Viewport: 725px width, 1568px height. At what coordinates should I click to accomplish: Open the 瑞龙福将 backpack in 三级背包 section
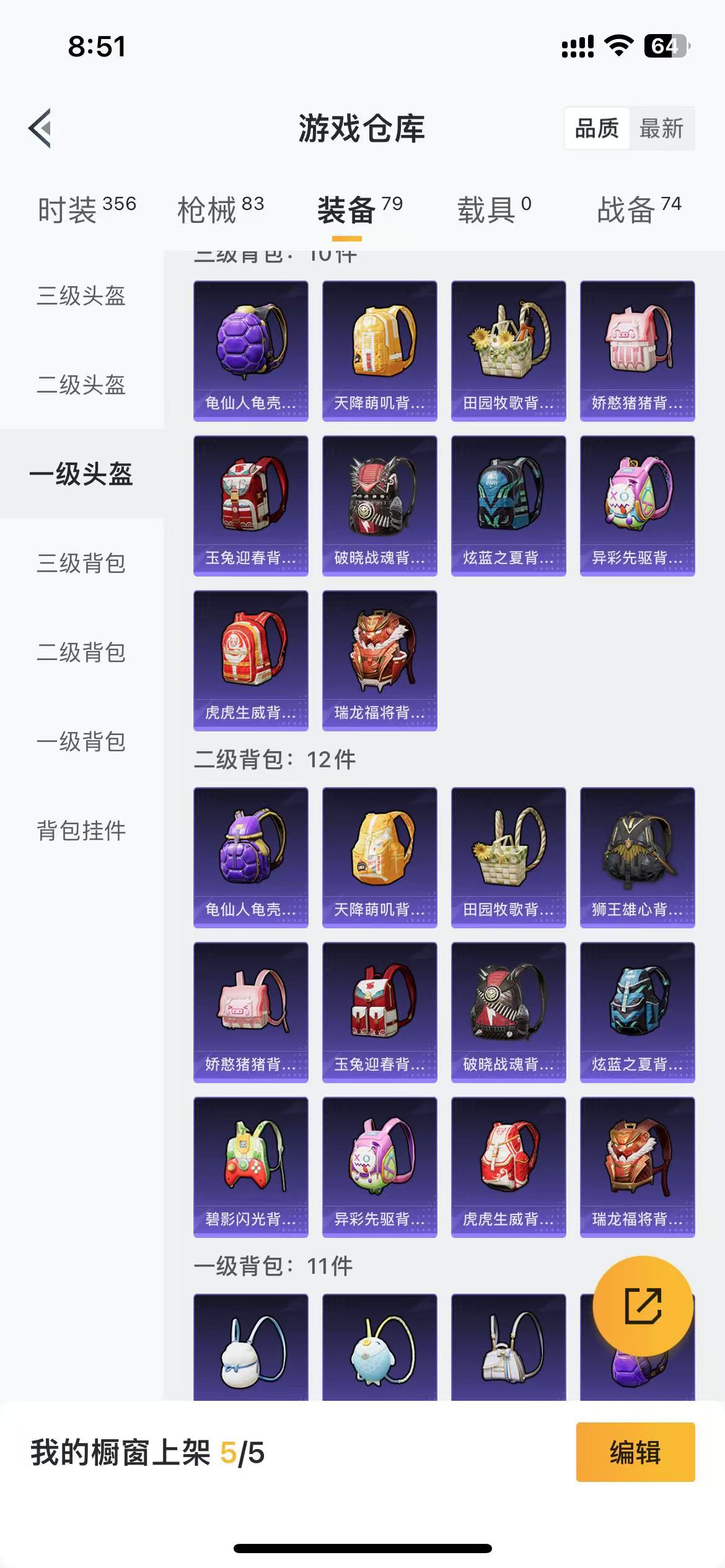click(x=380, y=661)
